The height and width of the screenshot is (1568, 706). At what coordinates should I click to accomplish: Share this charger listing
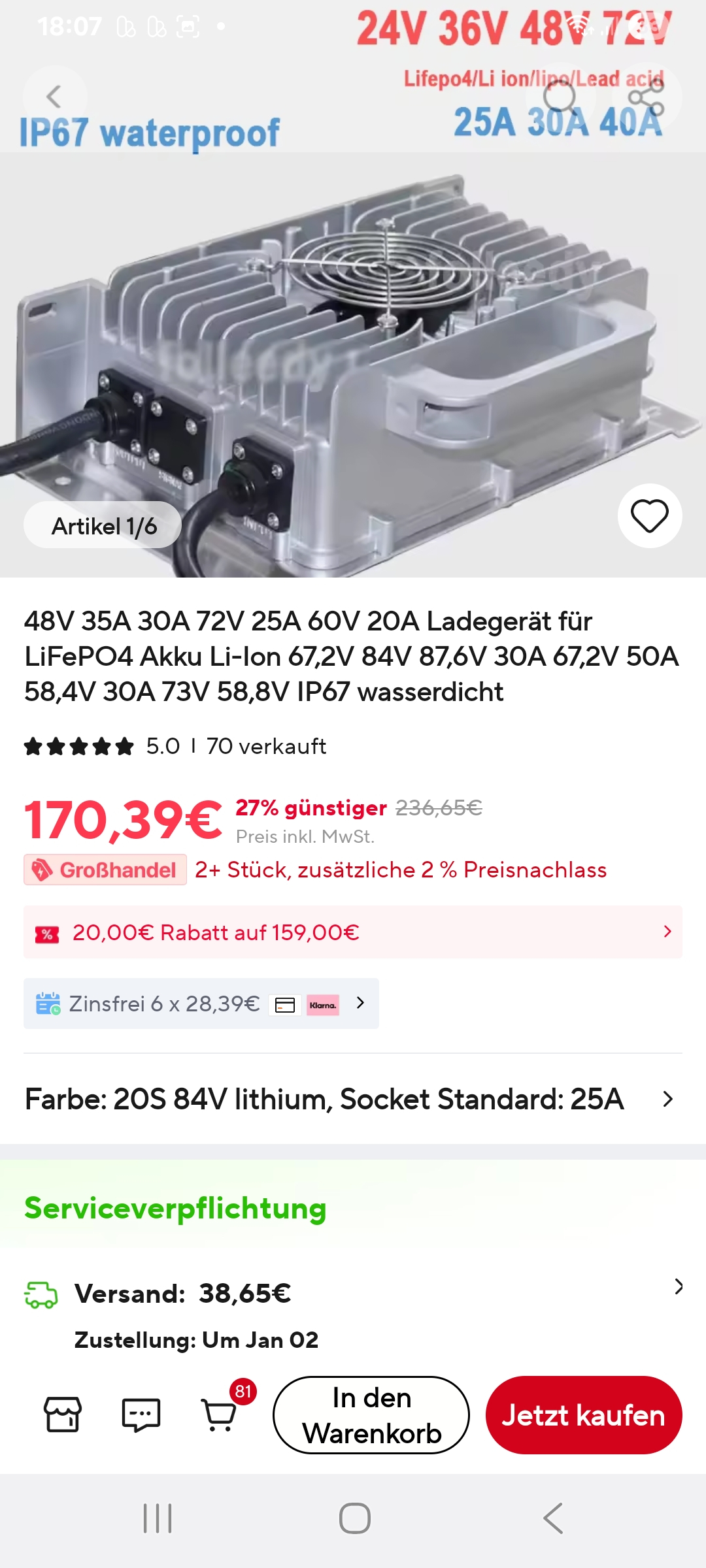pyautogui.click(x=646, y=97)
